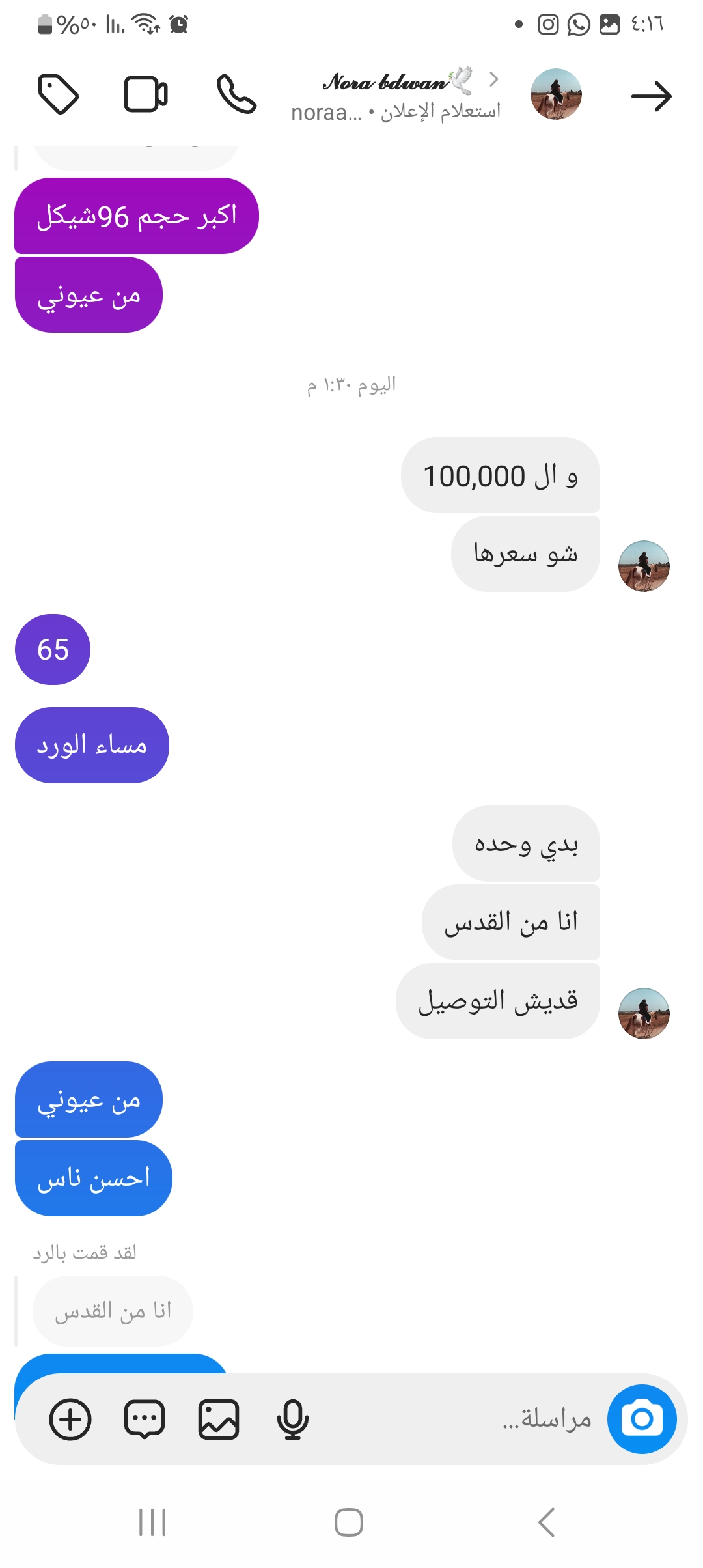
Task: Go back with system navigation button
Action: (x=547, y=1522)
